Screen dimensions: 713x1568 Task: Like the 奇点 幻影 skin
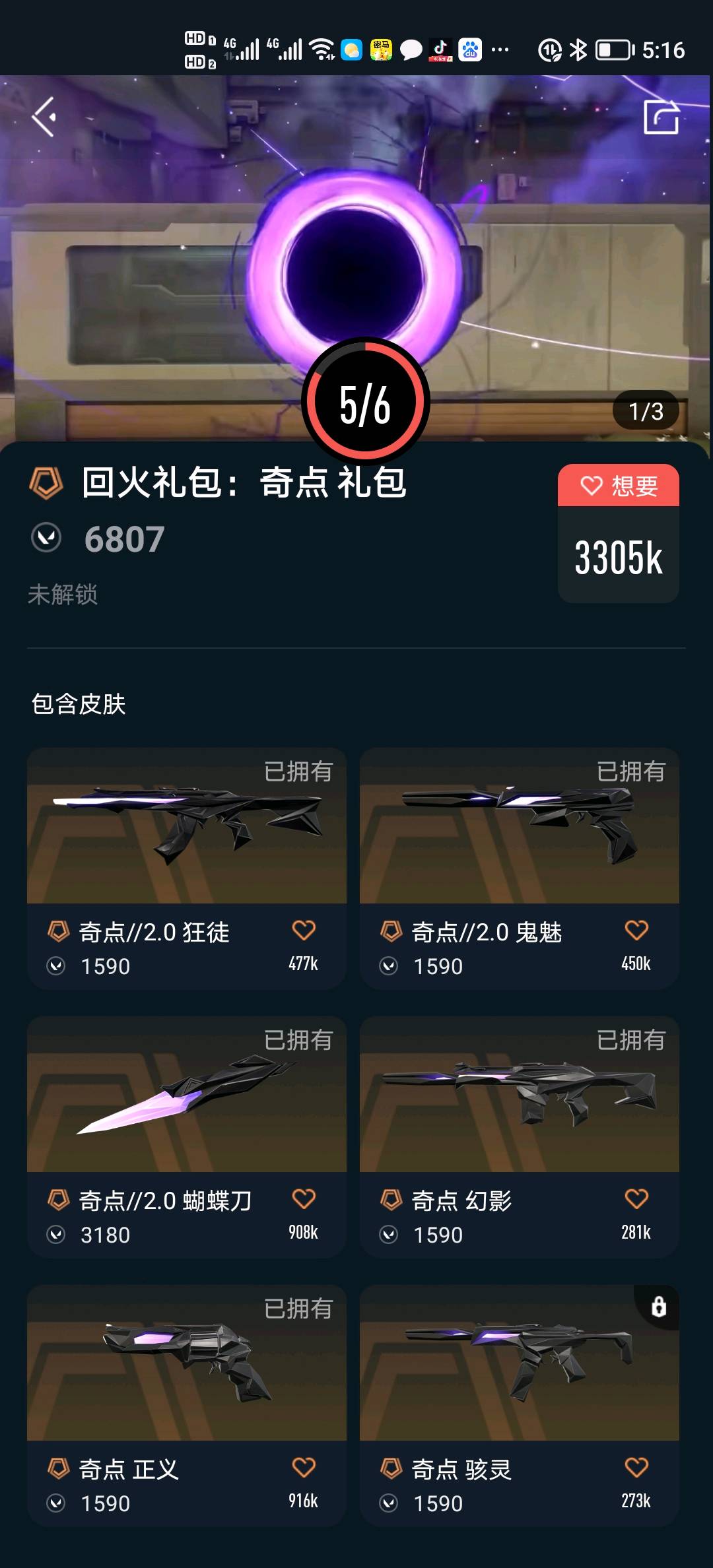636,1199
